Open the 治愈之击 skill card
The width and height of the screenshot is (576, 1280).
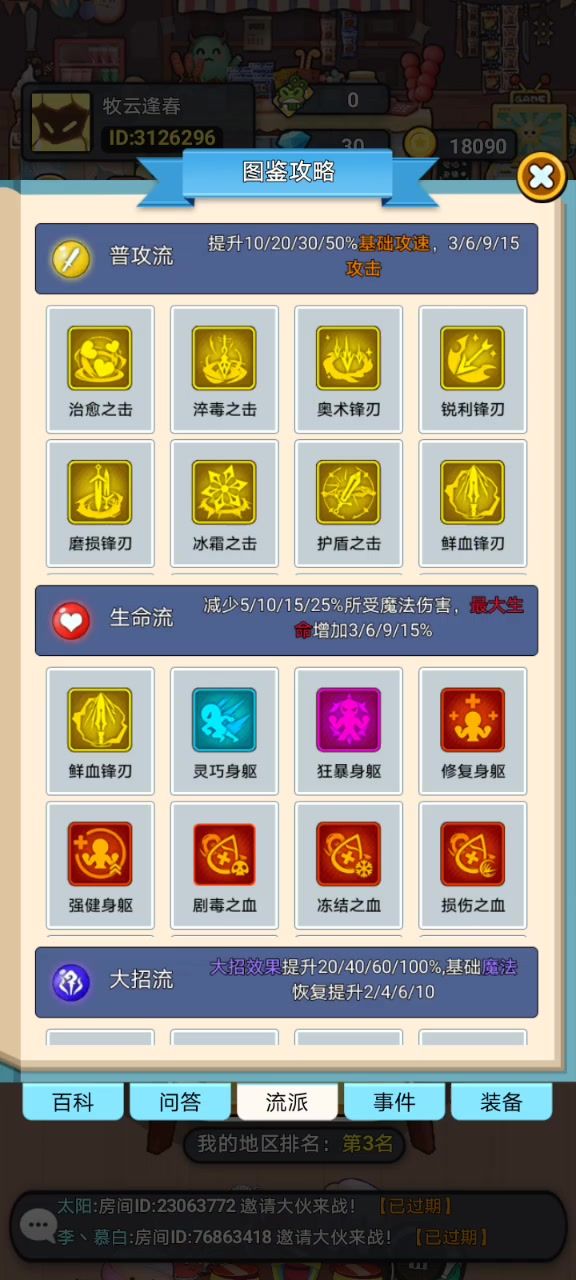(100, 370)
